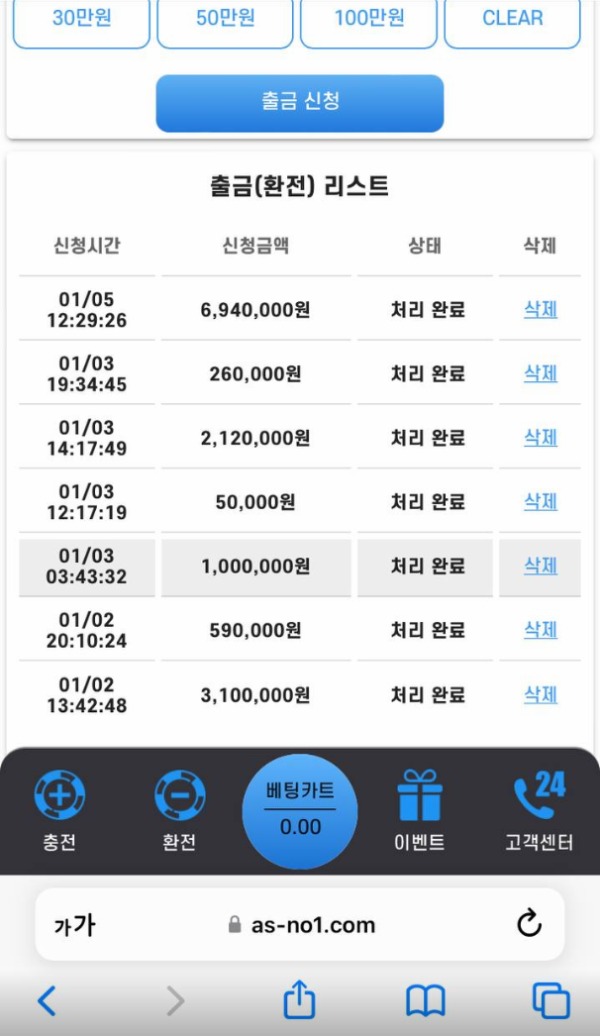
Task: Go back to the previous page
Action: click(x=47, y=999)
